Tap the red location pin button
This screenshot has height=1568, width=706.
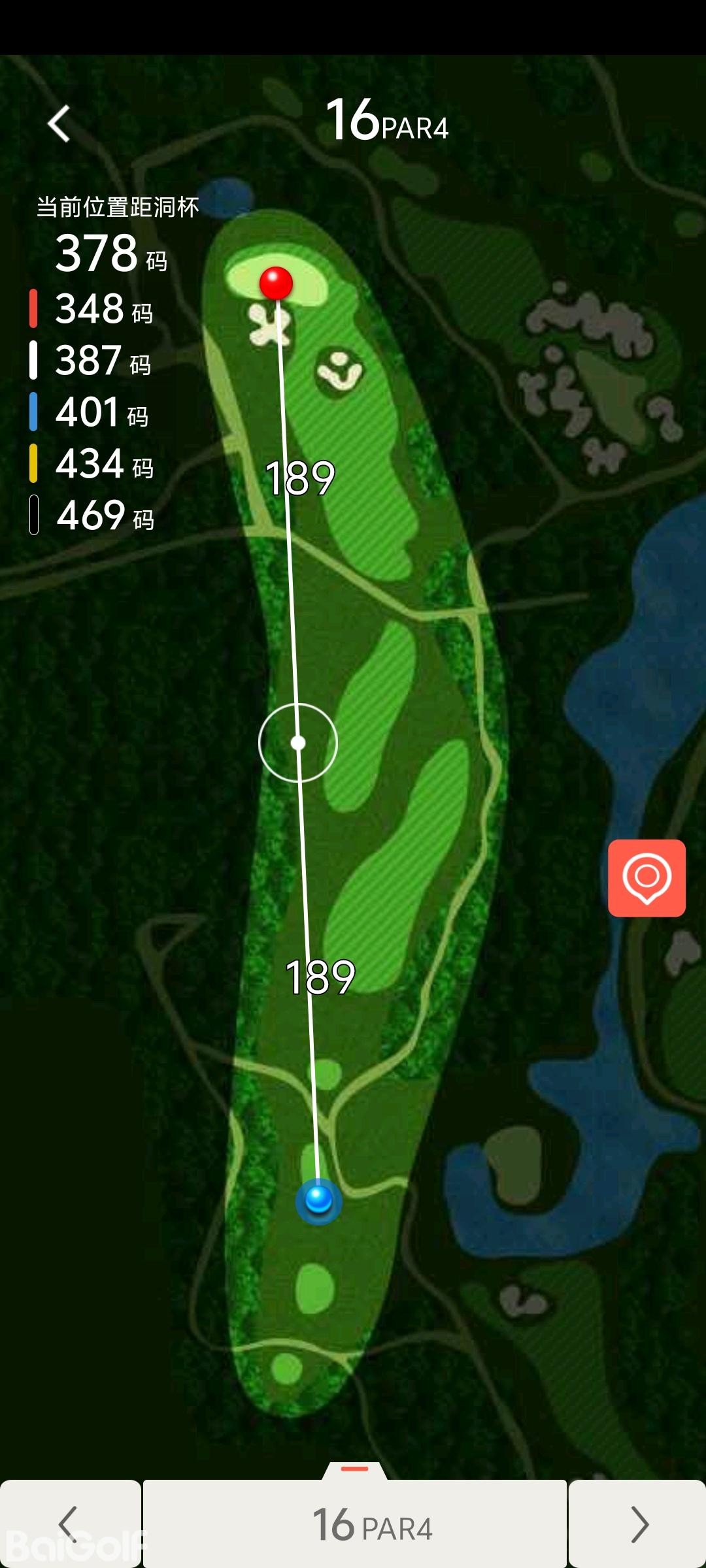pos(647,877)
